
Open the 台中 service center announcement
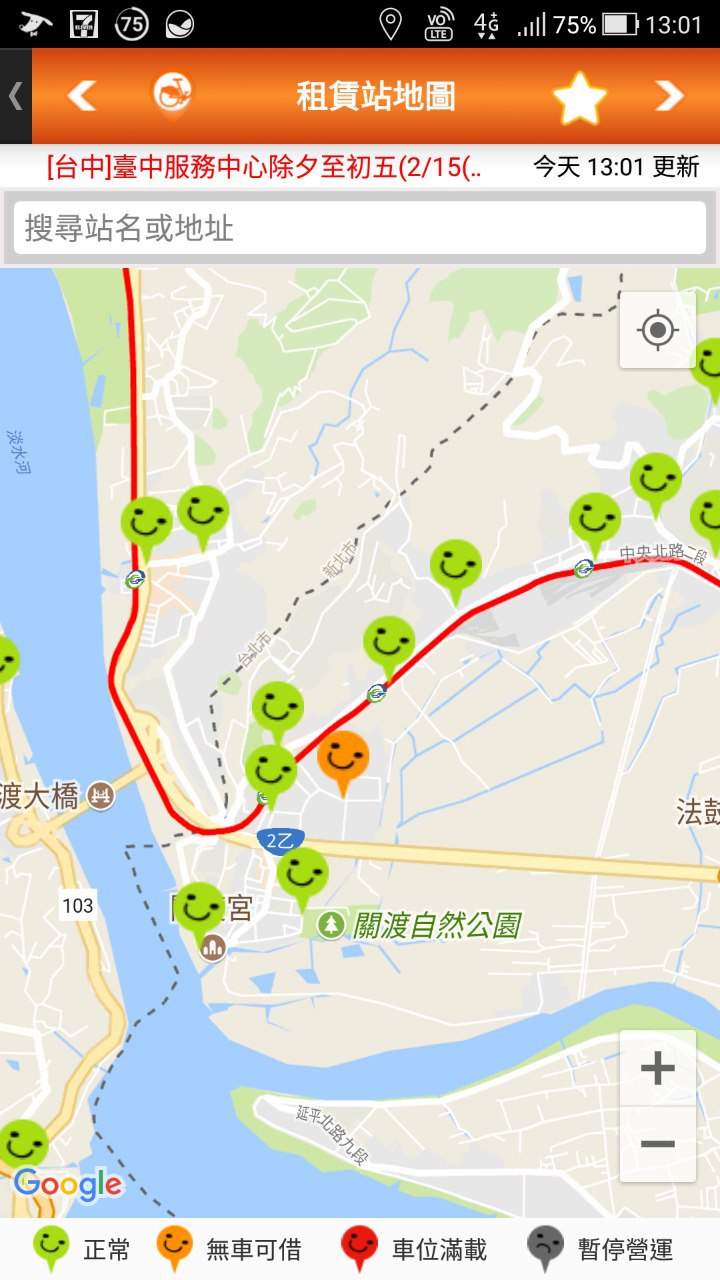point(265,167)
